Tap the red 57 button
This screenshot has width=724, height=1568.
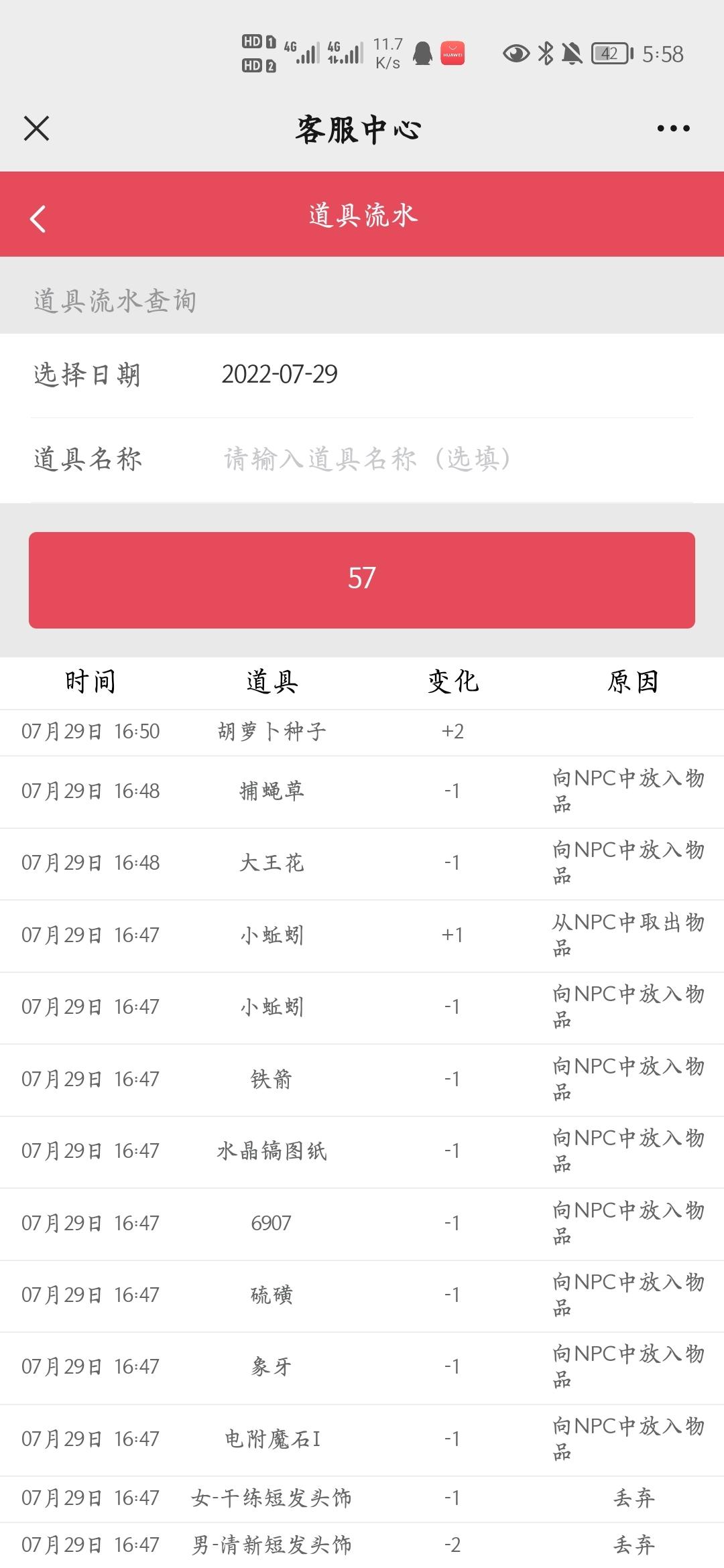[362, 580]
